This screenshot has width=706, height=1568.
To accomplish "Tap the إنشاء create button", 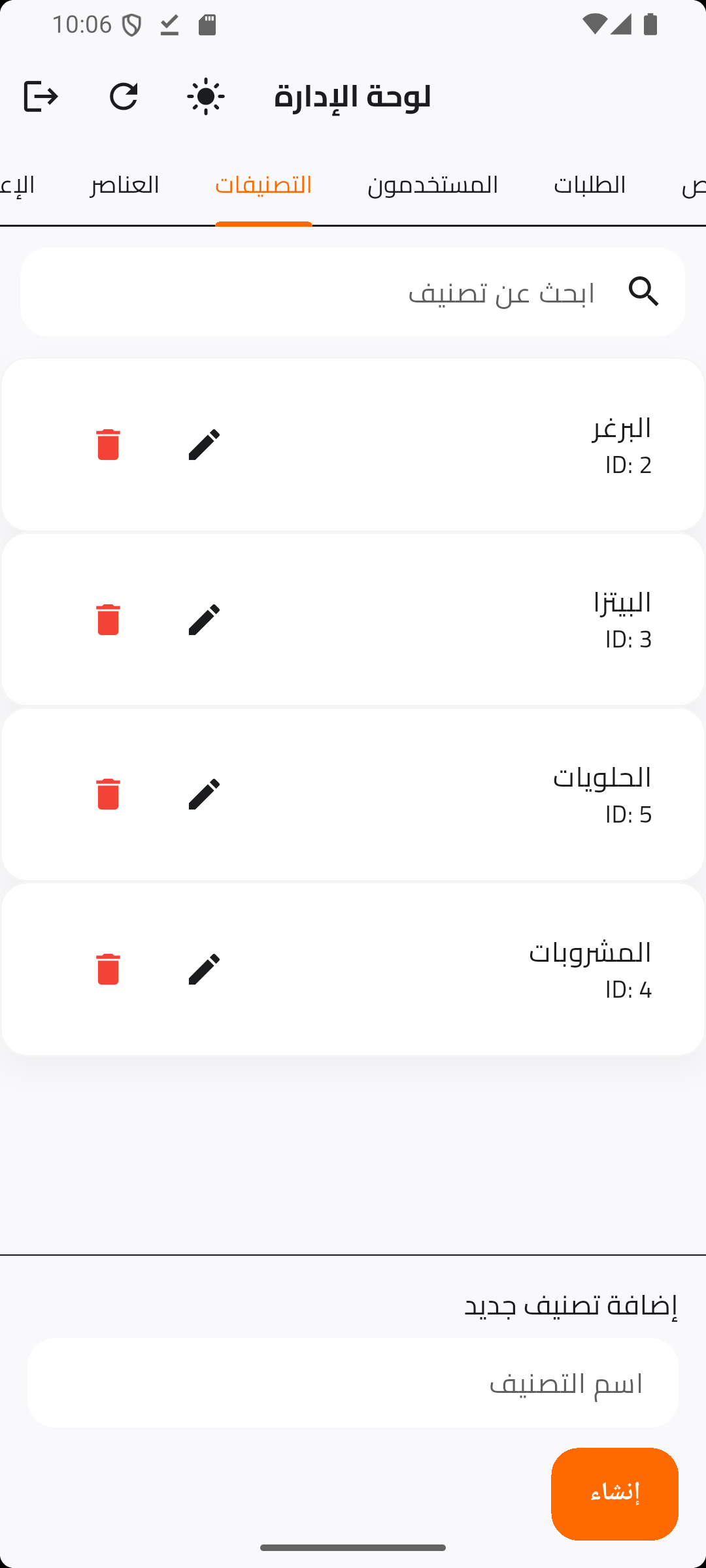I will (x=614, y=1494).
